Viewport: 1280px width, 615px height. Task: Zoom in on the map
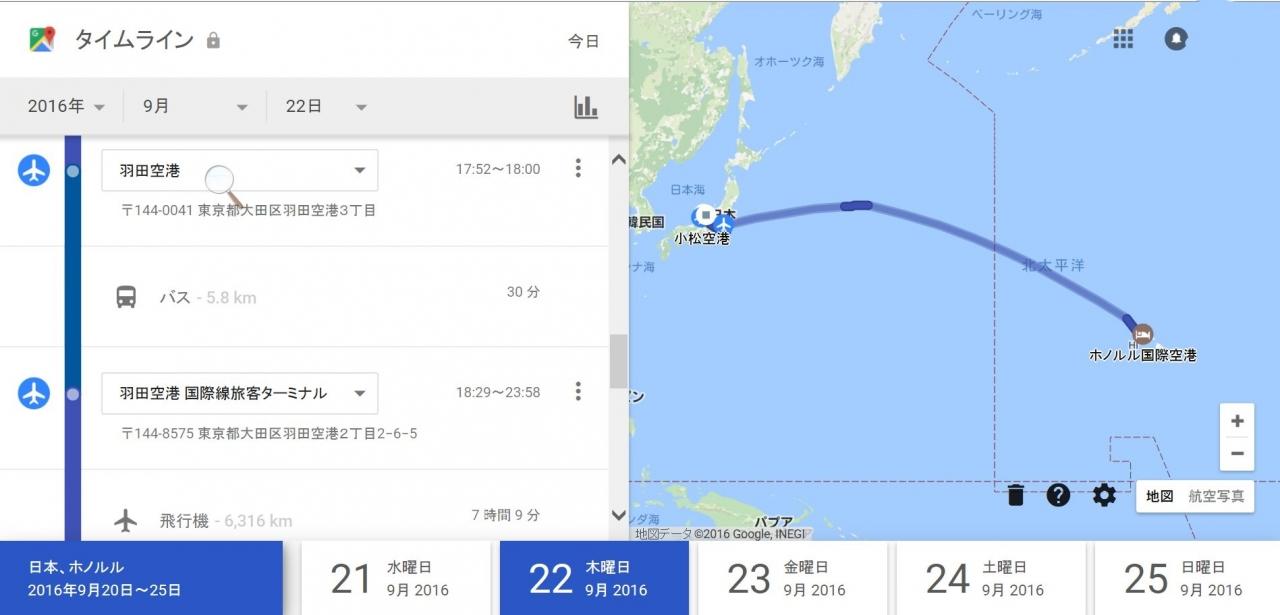pos(1237,421)
